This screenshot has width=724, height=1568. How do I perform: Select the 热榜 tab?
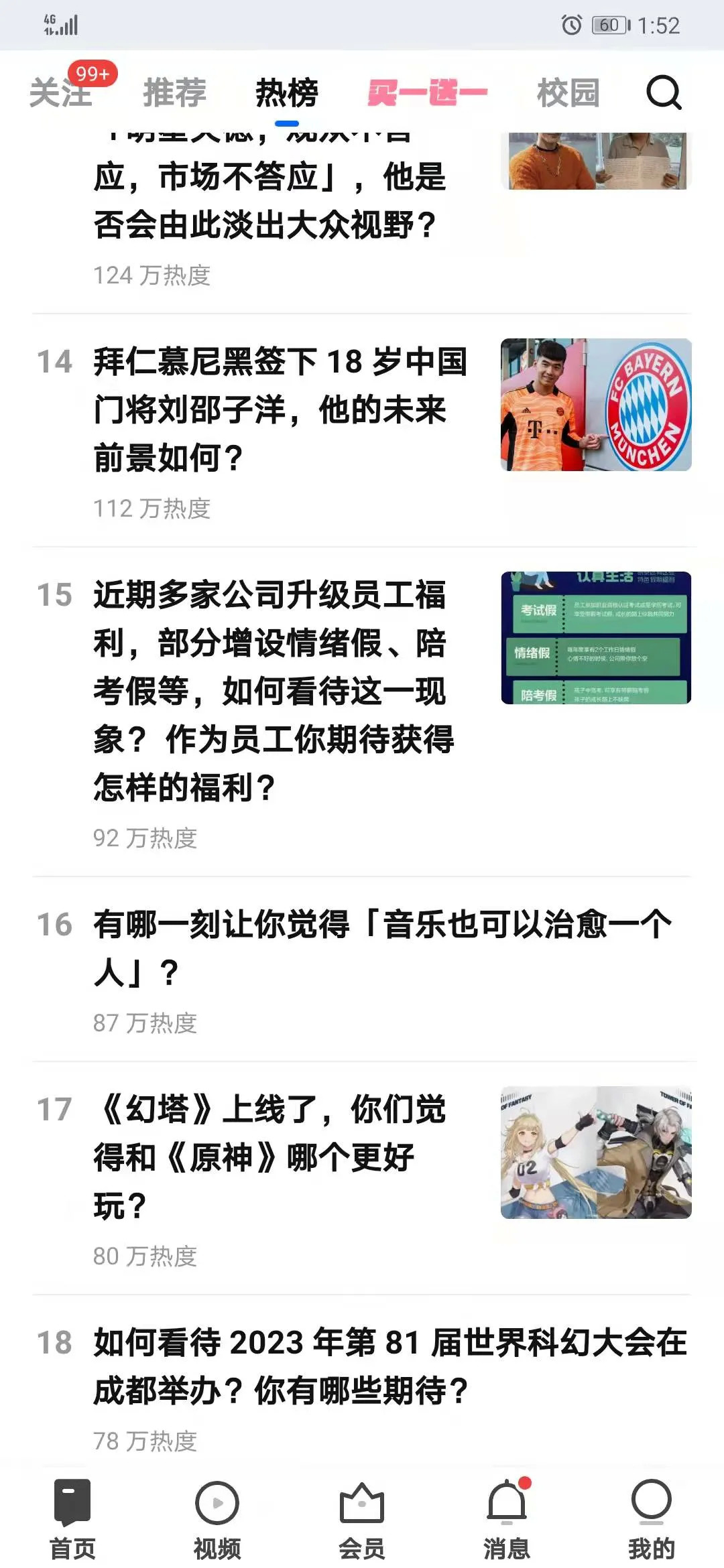coord(287,92)
